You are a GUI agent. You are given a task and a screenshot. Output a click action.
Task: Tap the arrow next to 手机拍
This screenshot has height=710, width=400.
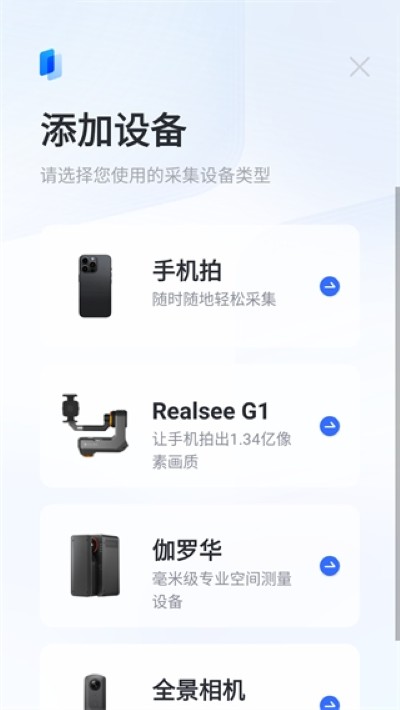pos(330,287)
